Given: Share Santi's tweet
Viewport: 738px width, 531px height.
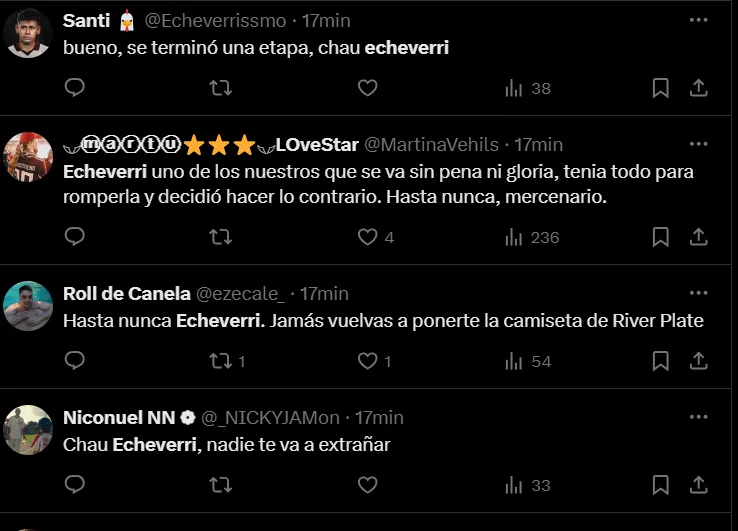Looking at the screenshot, I should (x=699, y=88).
